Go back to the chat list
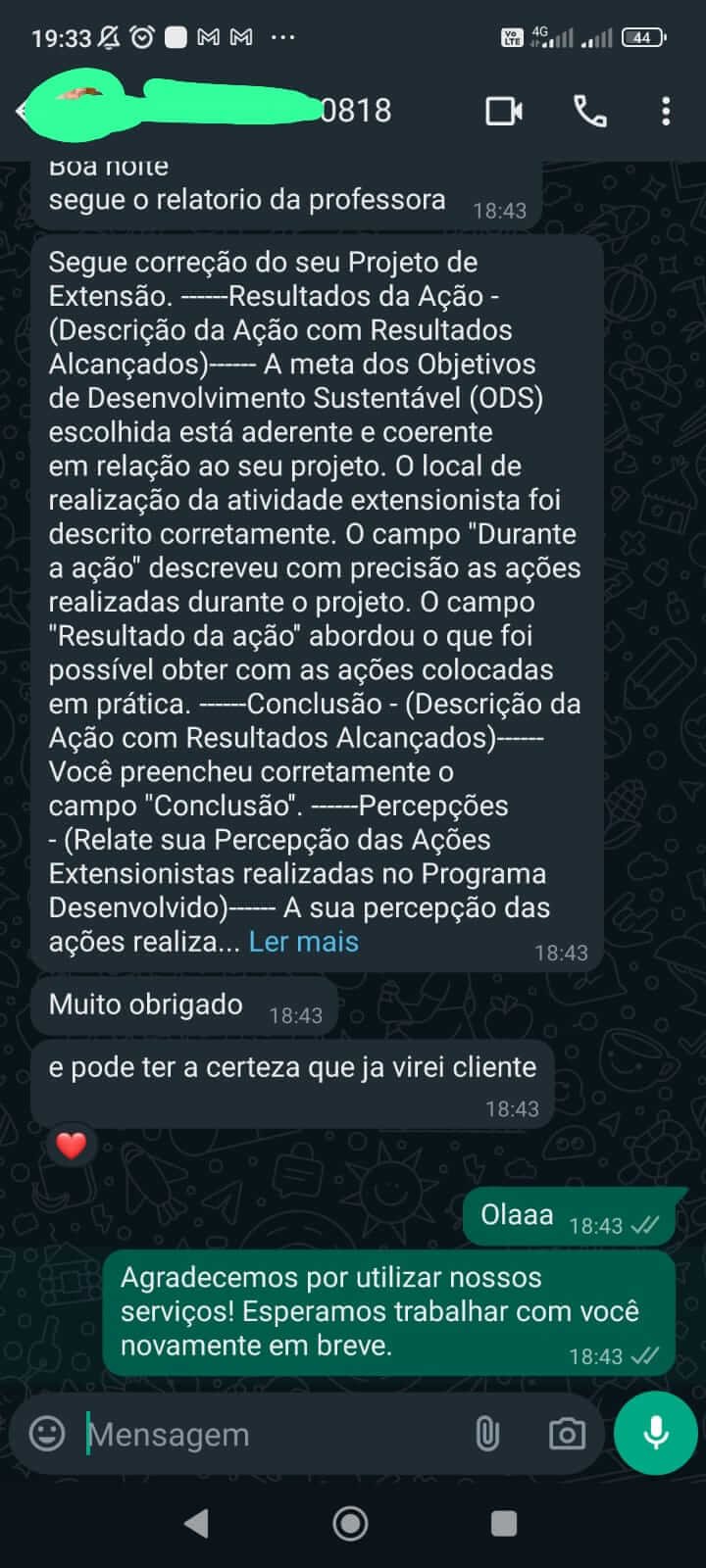 pos(20,111)
